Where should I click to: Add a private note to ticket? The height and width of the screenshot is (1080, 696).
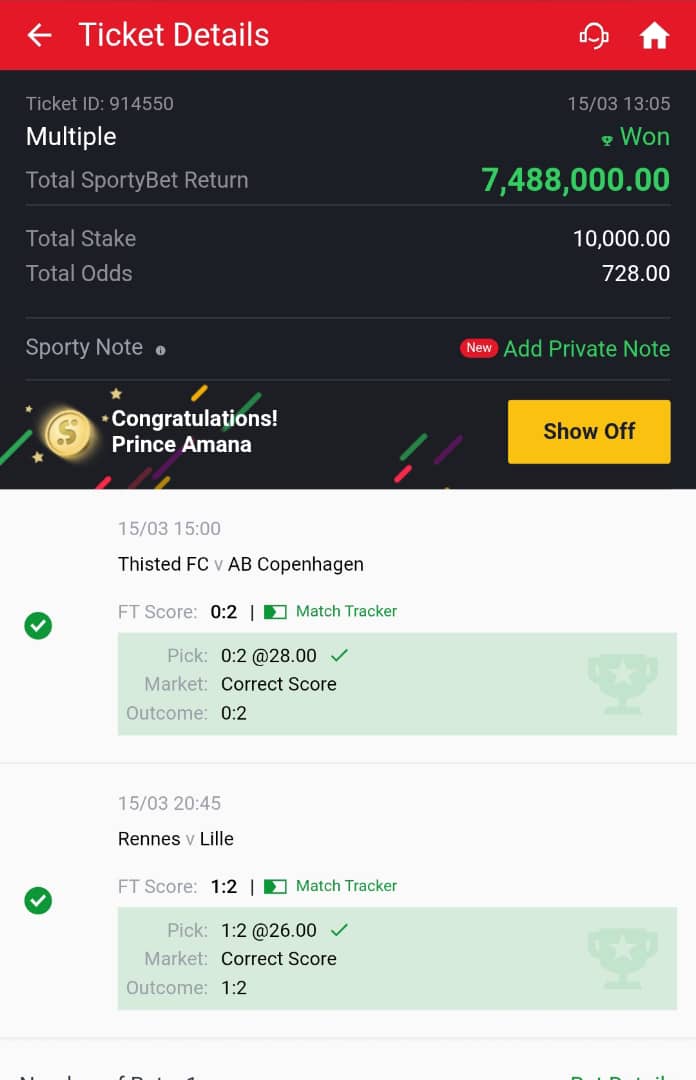click(586, 348)
